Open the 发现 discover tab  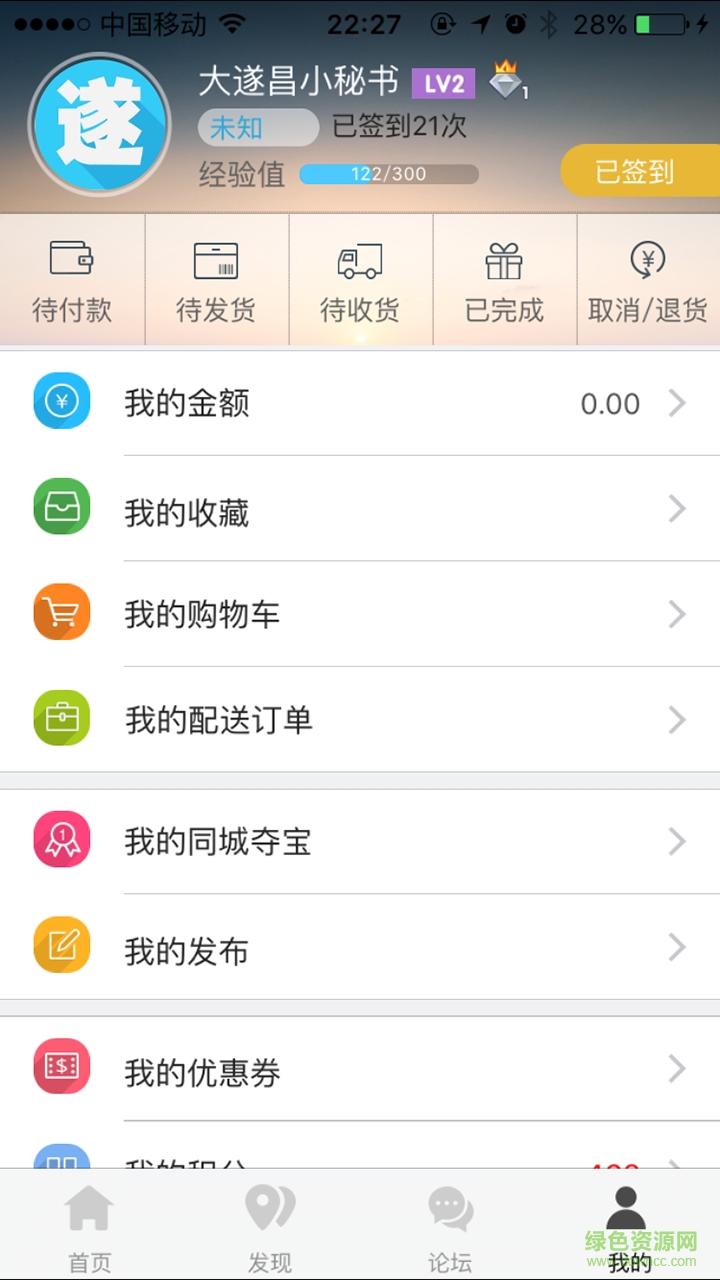click(x=270, y=1220)
